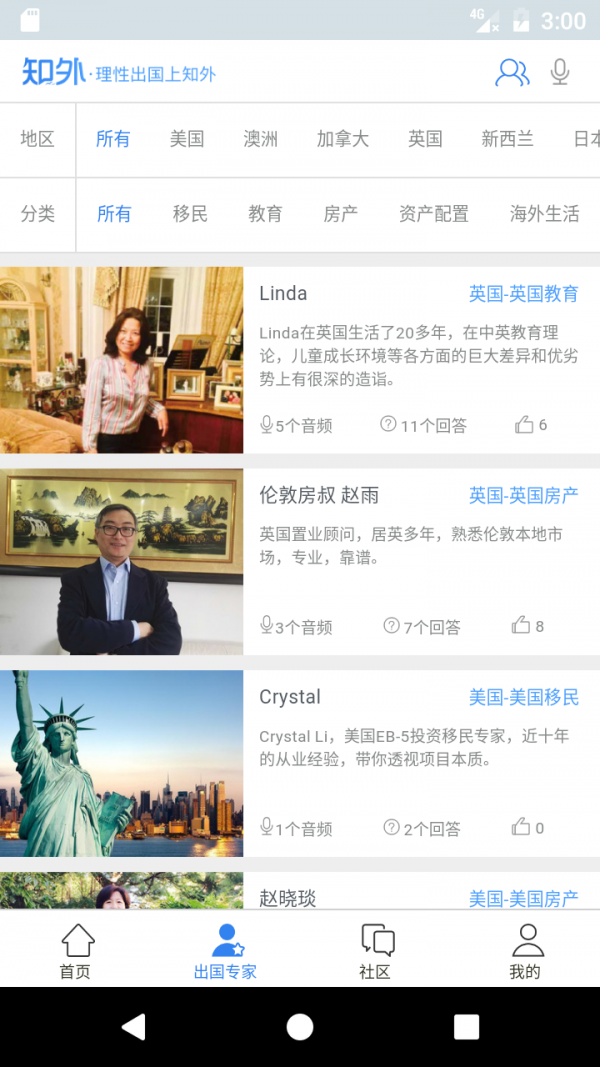View Crystal's expert profile card
600x1067 pixels.
tap(300, 763)
